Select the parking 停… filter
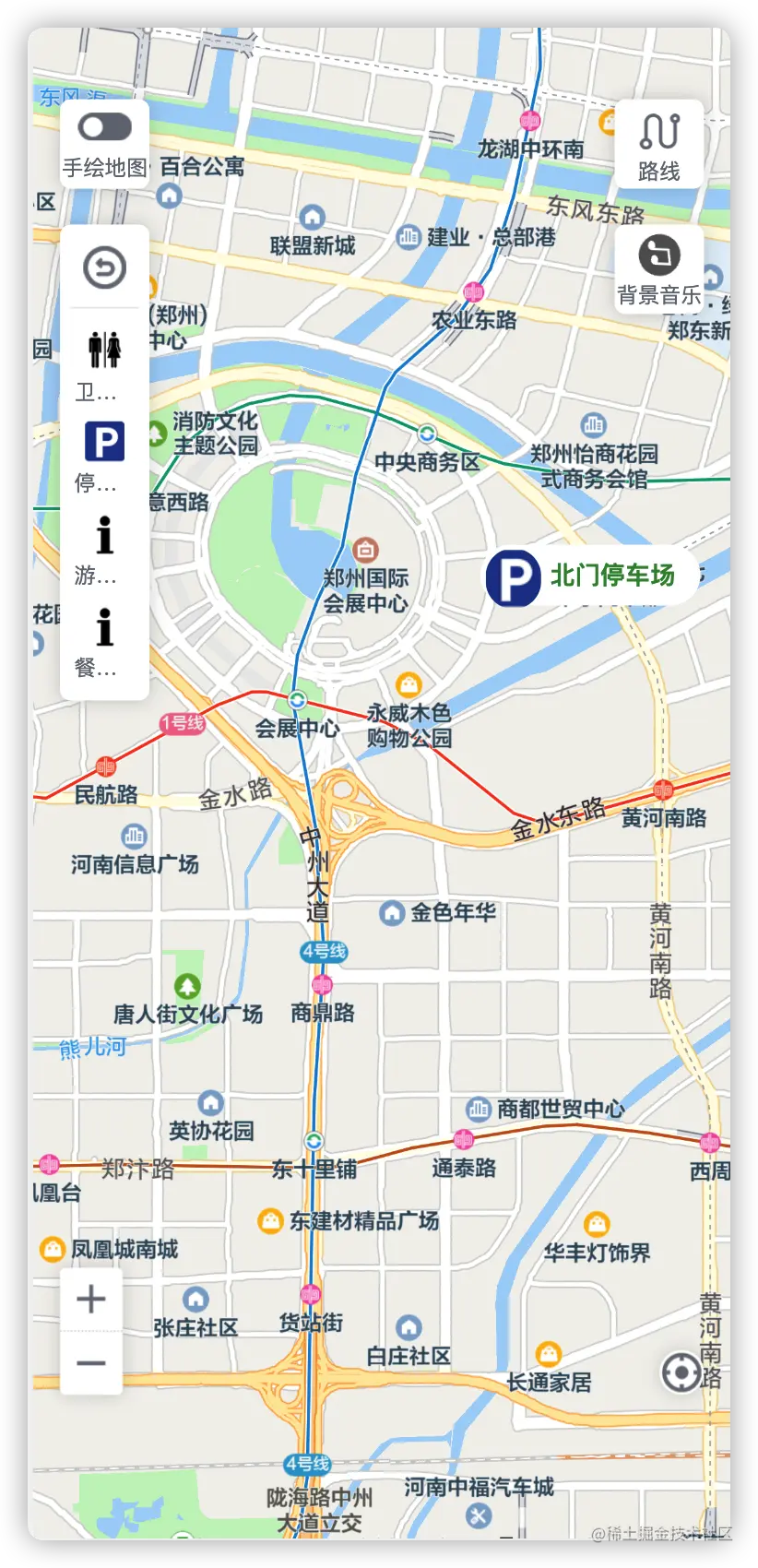This screenshot has width=758, height=1568. [x=104, y=457]
